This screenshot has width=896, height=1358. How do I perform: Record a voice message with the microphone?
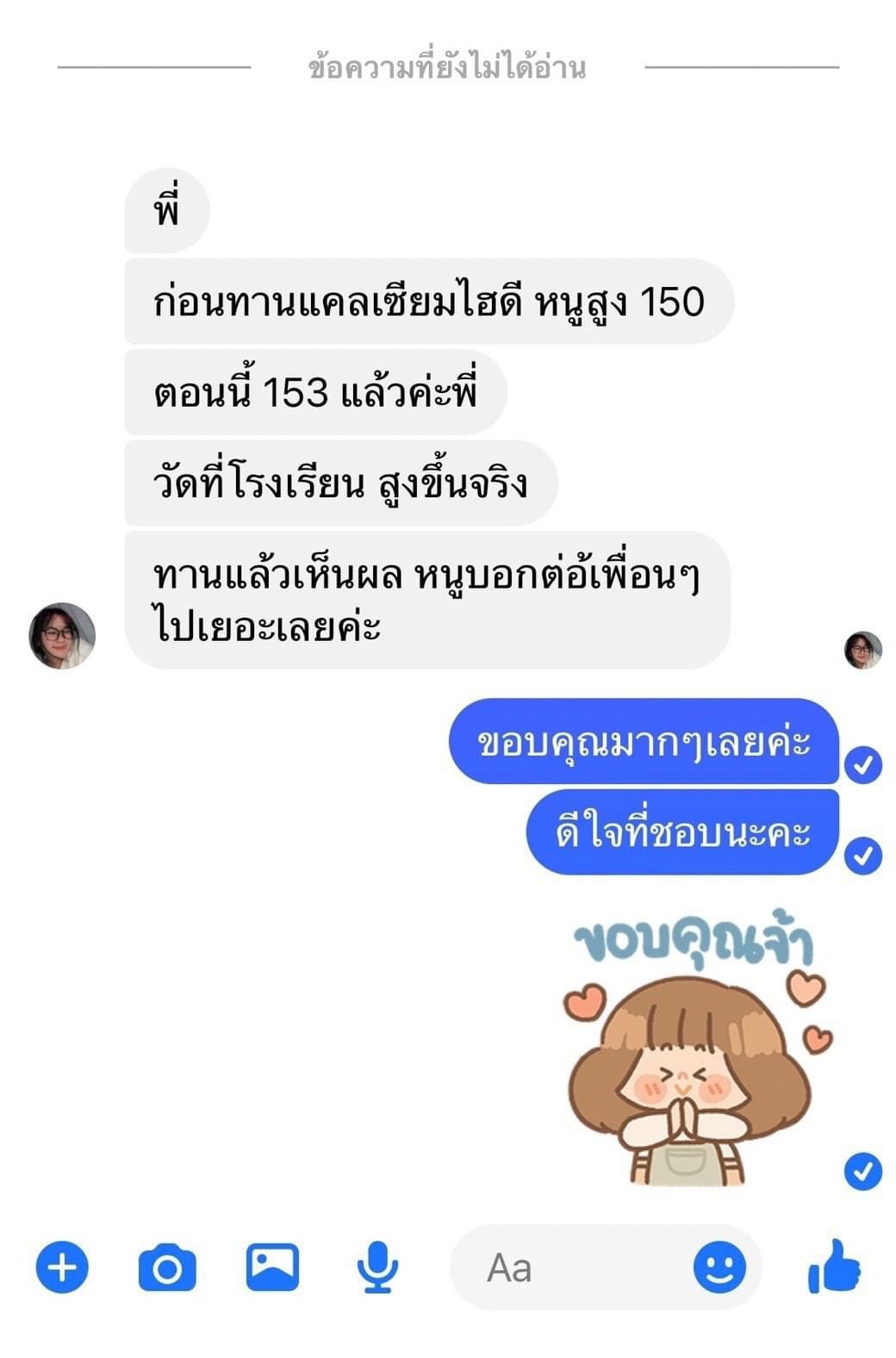[x=377, y=1267]
